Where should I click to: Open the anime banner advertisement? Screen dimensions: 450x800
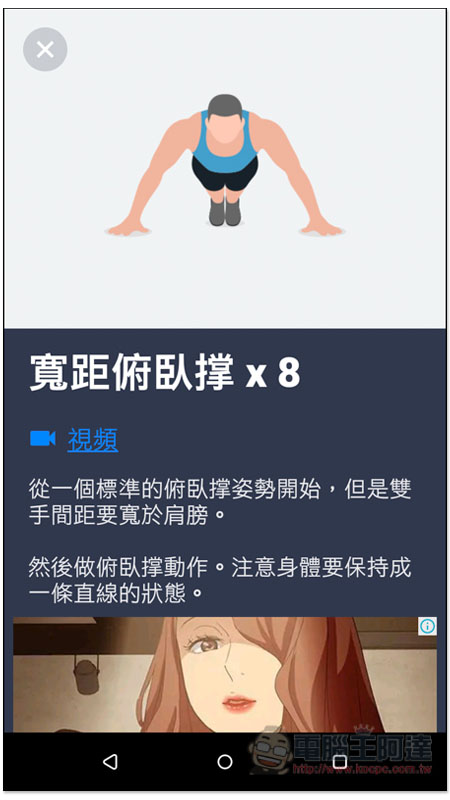pyautogui.click(x=224, y=674)
